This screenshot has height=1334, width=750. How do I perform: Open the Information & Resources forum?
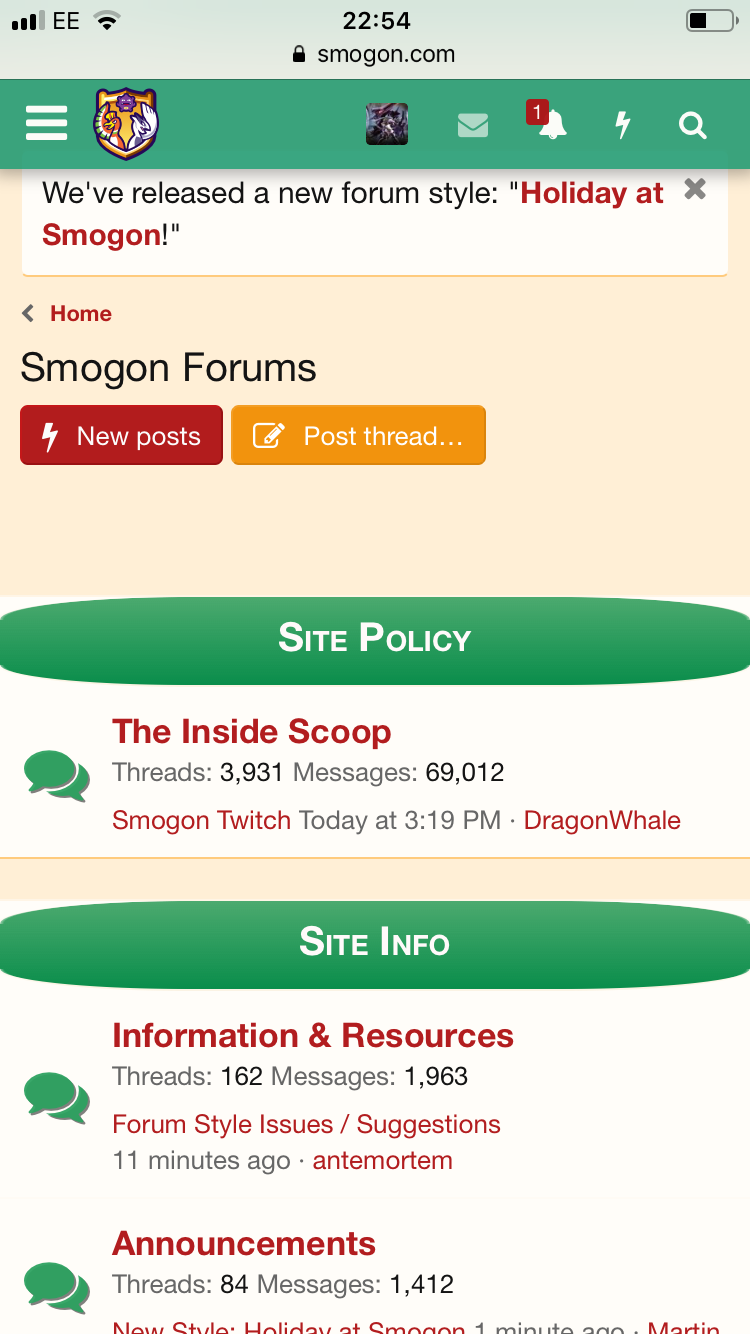(312, 1035)
